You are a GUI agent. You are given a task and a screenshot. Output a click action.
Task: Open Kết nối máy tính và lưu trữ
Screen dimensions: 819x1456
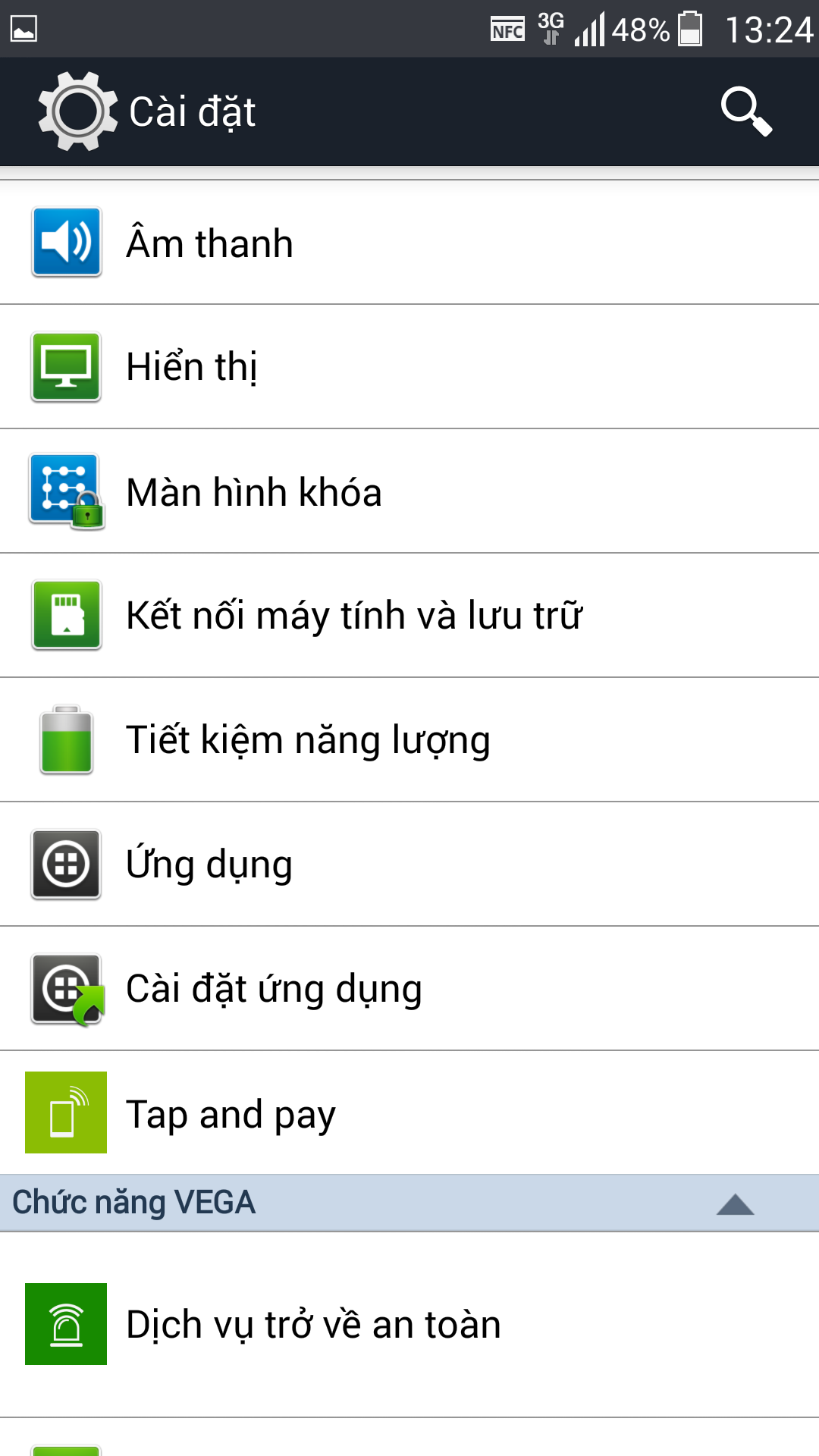pyautogui.click(x=409, y=616)
